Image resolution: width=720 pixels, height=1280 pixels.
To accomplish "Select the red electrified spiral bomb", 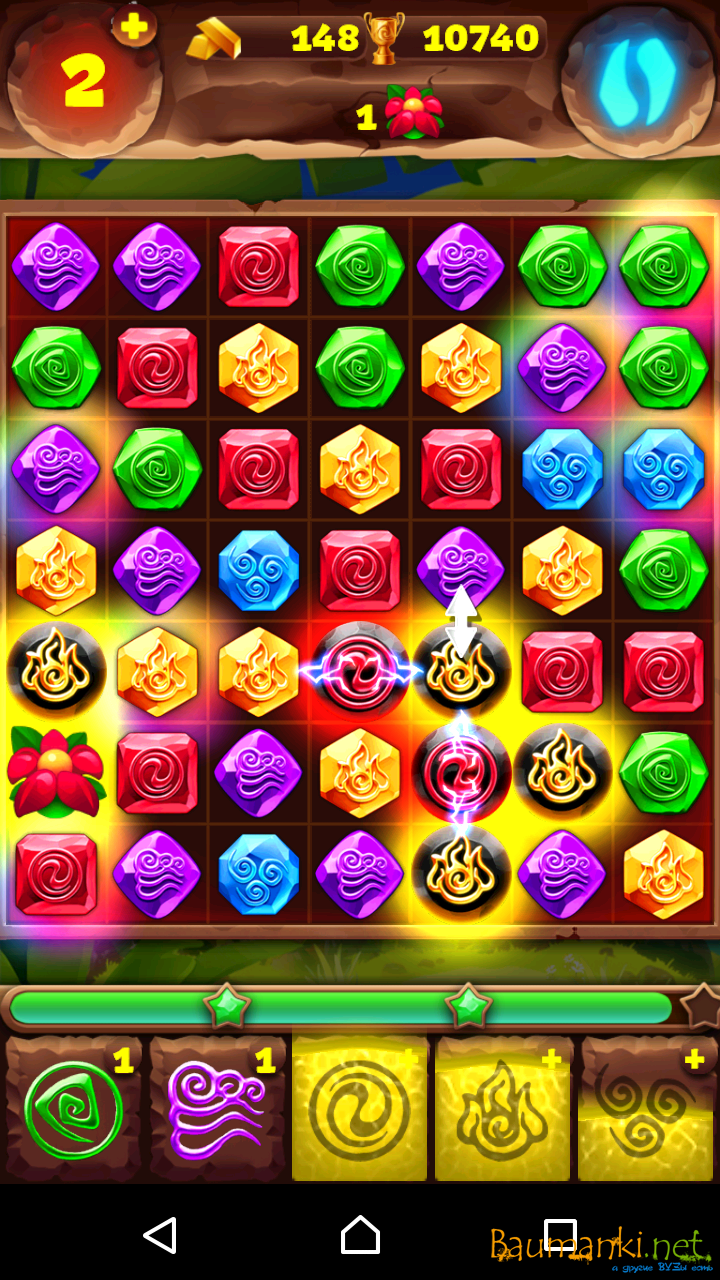I will pyautogui.click(x=360, y=670).
